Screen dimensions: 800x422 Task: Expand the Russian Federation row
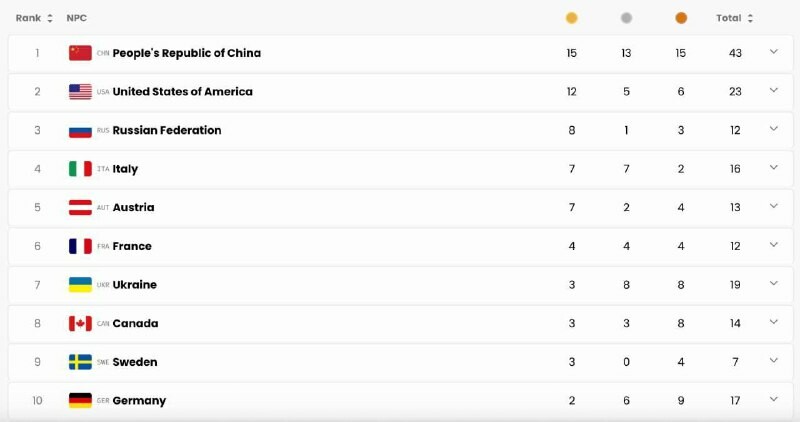point(773,129)
